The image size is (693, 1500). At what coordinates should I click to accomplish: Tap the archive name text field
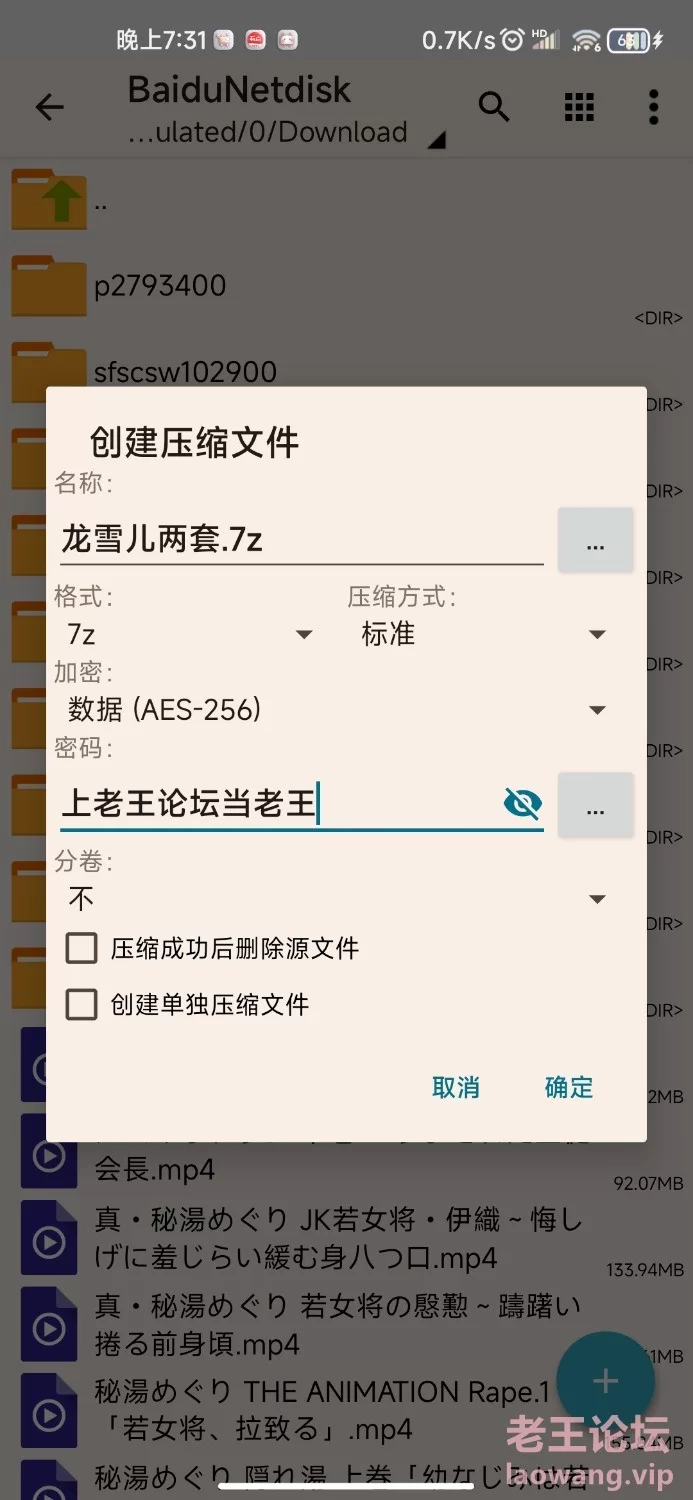[x=301, y=540]
